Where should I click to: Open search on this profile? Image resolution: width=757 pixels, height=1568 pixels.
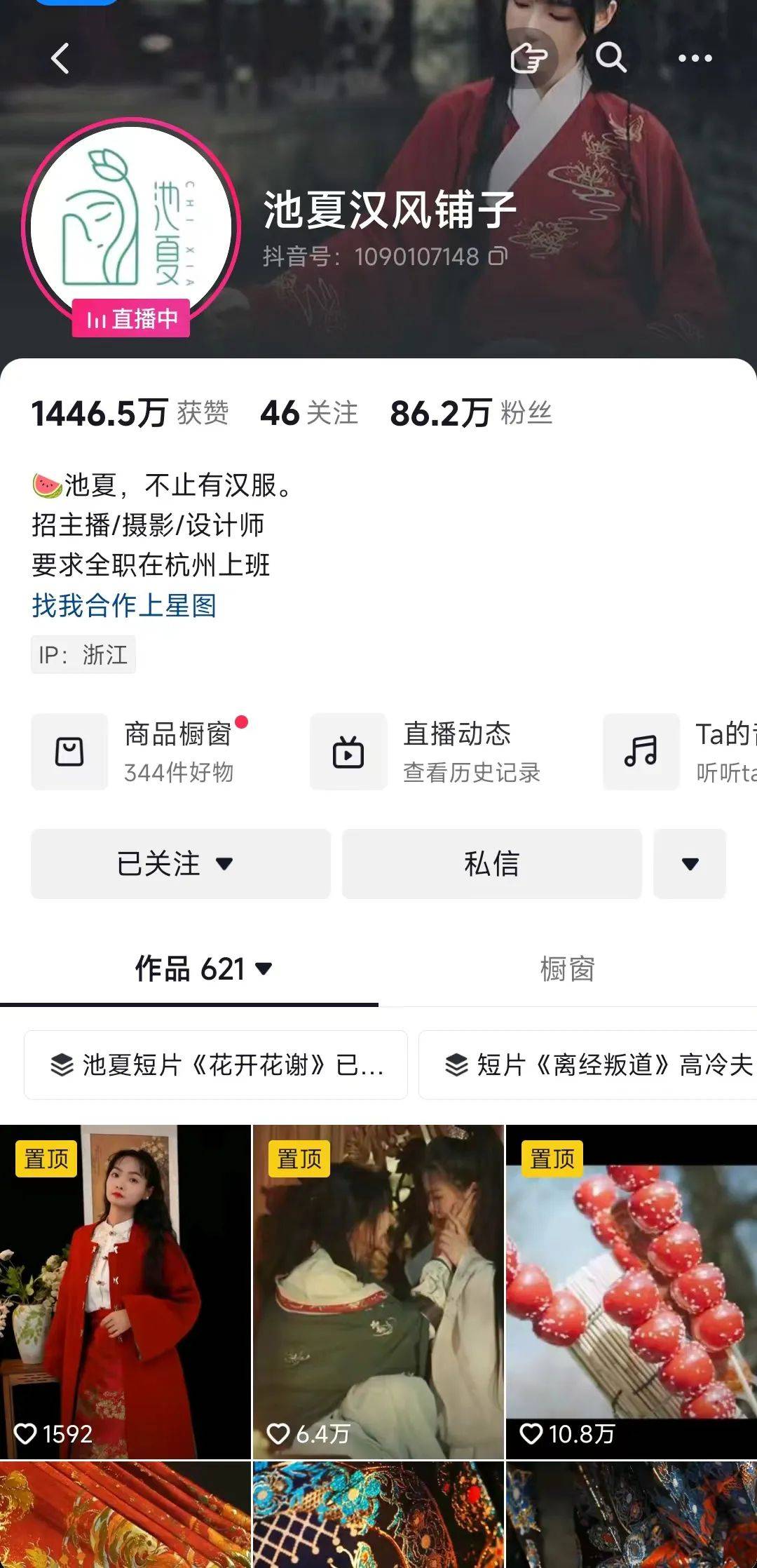tap(611, 58)
